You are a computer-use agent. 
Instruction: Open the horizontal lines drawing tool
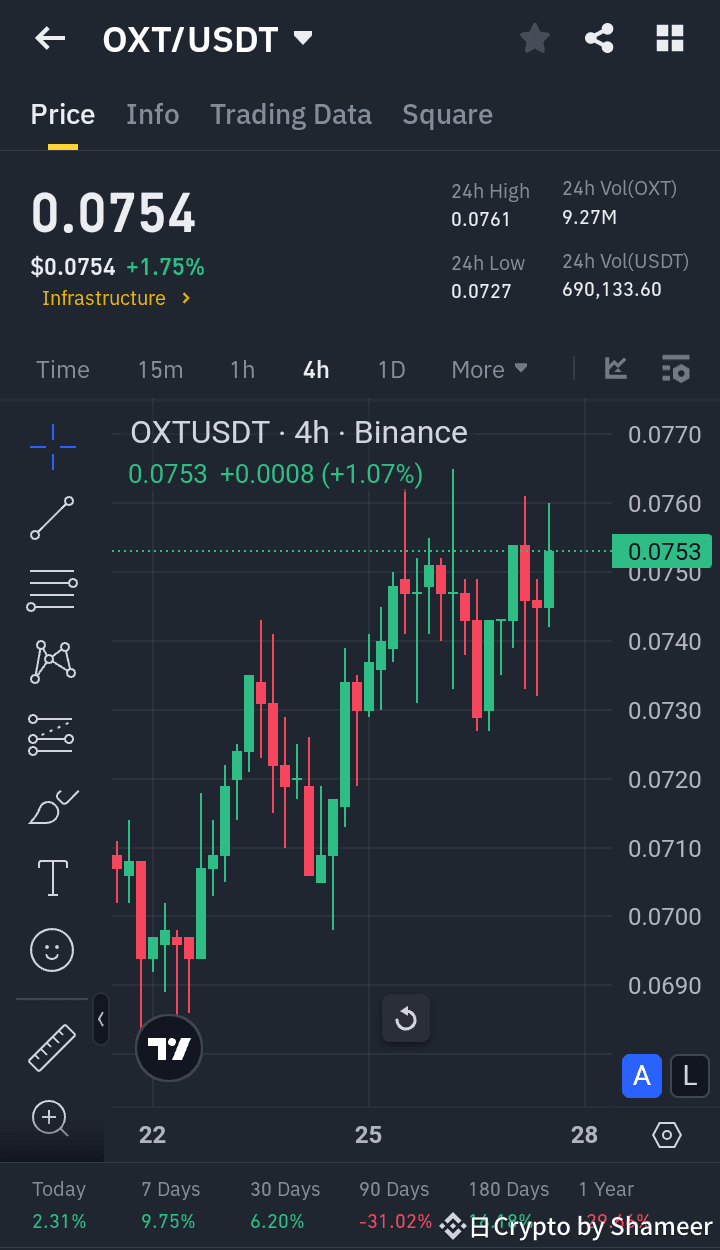click(x=51, y=590)
